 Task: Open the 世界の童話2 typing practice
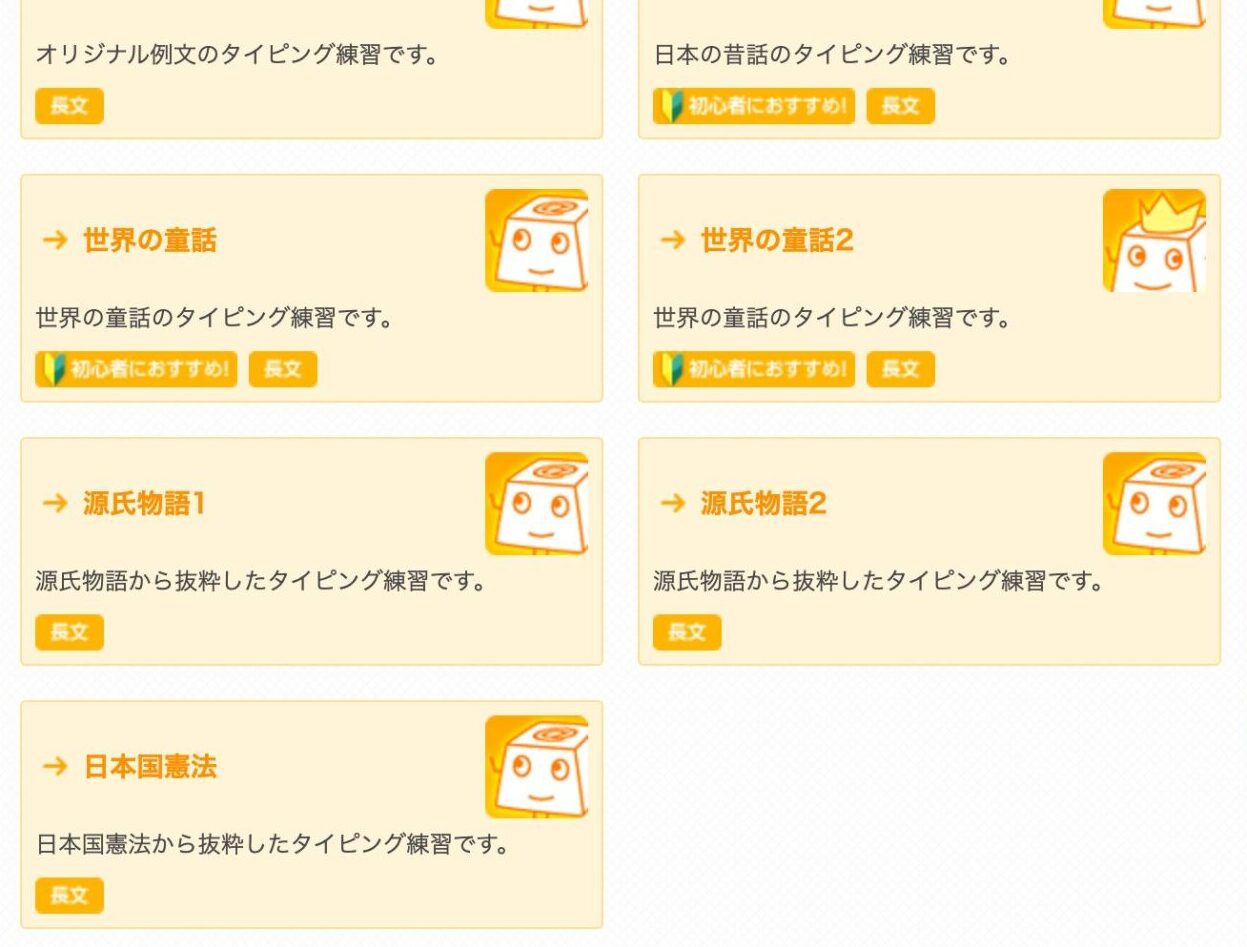pyautogui.click(x=776, y=241)
